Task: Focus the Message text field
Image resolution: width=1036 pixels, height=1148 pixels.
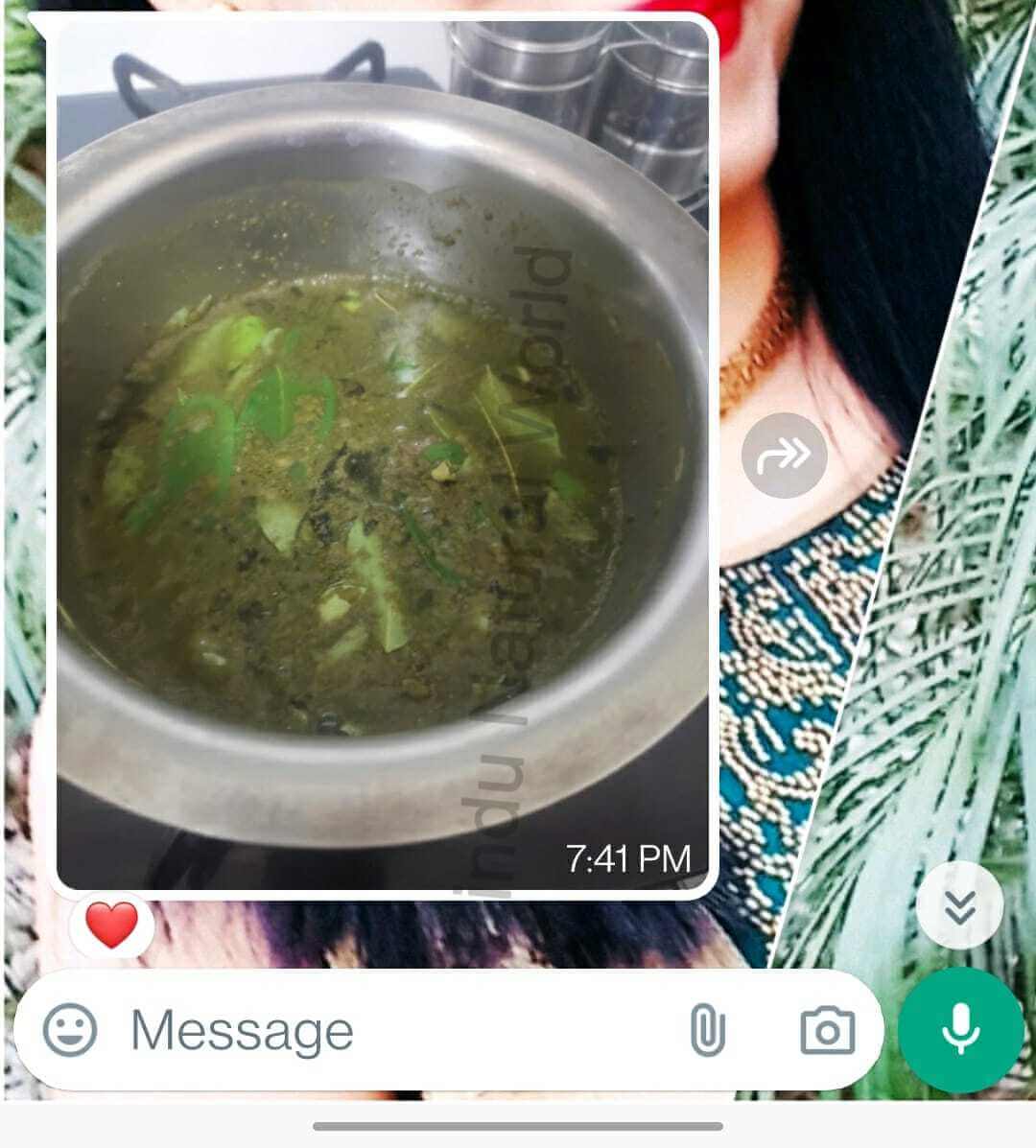Action: tap(384, 1031)
